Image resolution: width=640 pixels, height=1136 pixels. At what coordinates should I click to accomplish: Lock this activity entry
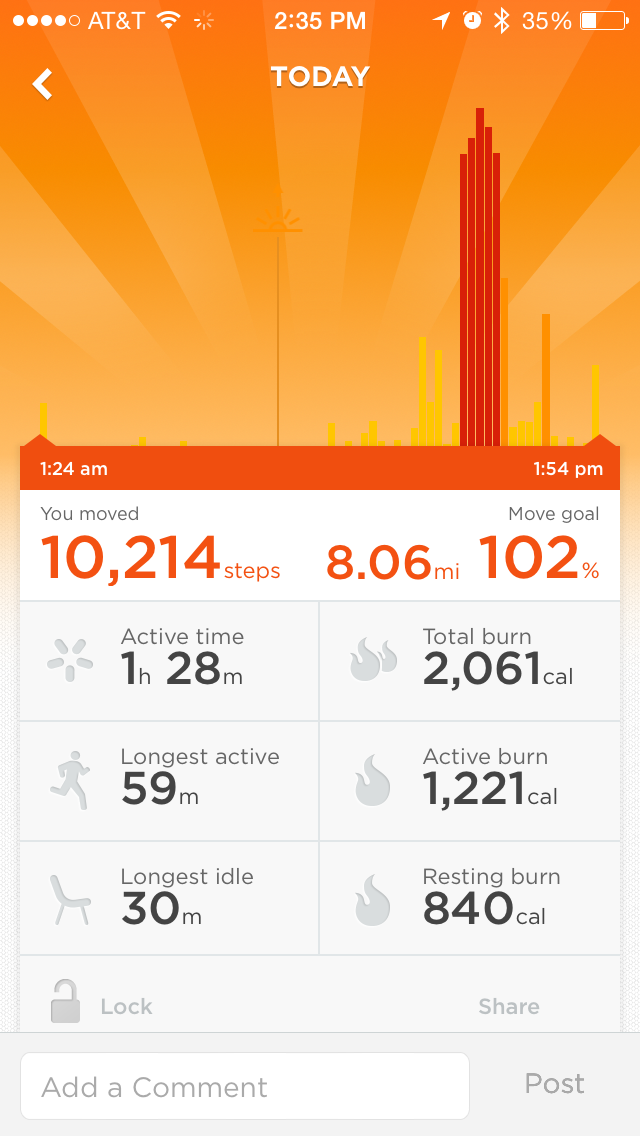point(101,1003)
